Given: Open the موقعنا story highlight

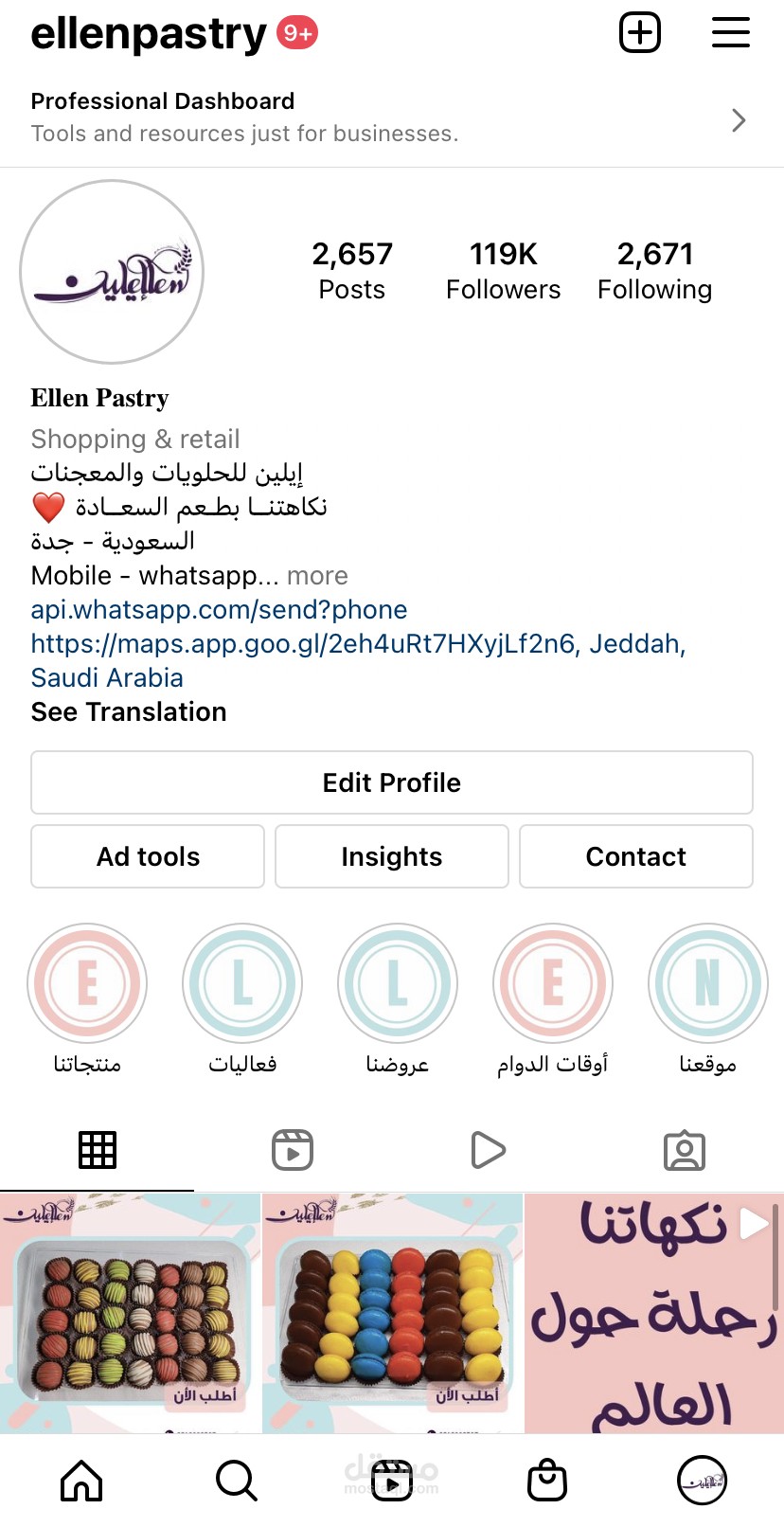Looking at the screenshot, I should pyautogui.click(x=707, y=984).
